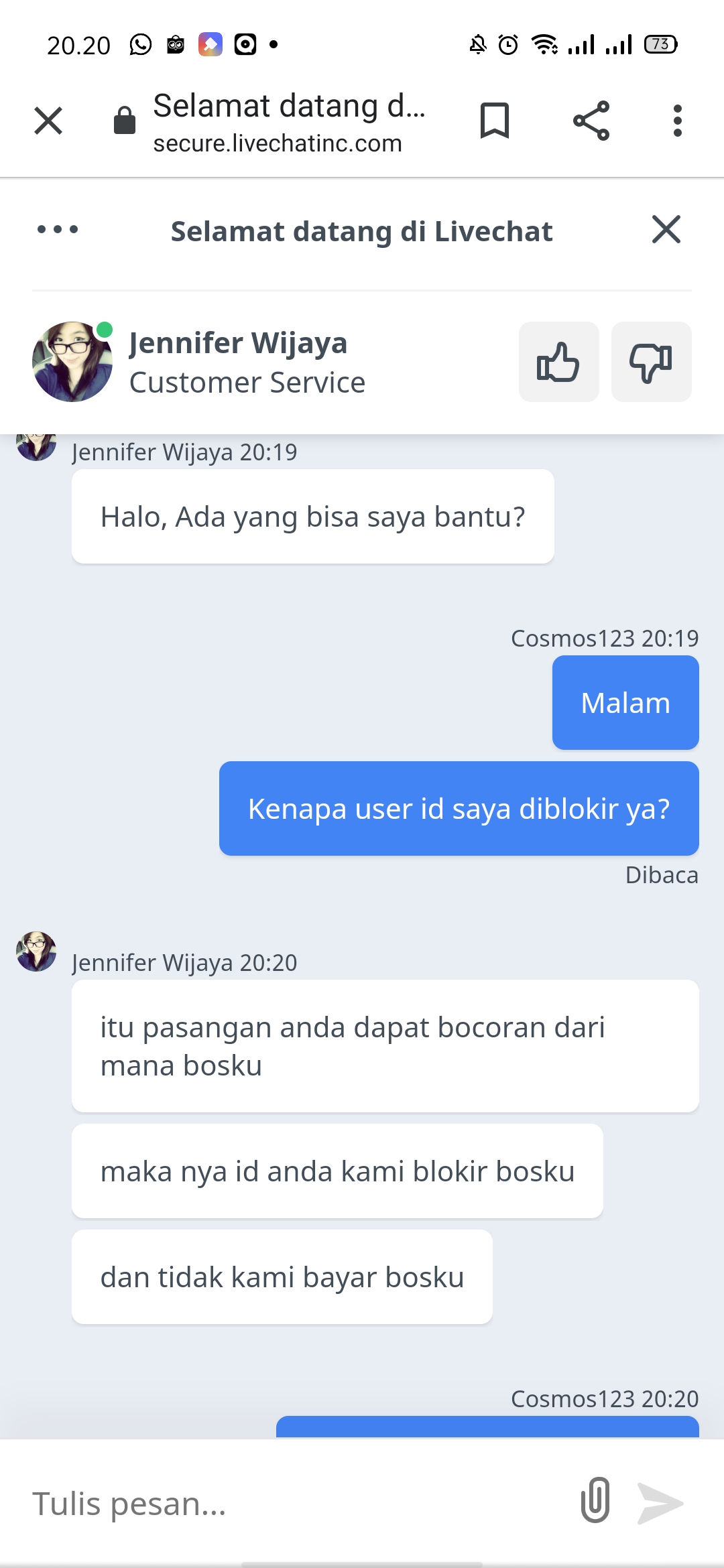
Task: Attach a file to the chat
Action: [595, 1500]
